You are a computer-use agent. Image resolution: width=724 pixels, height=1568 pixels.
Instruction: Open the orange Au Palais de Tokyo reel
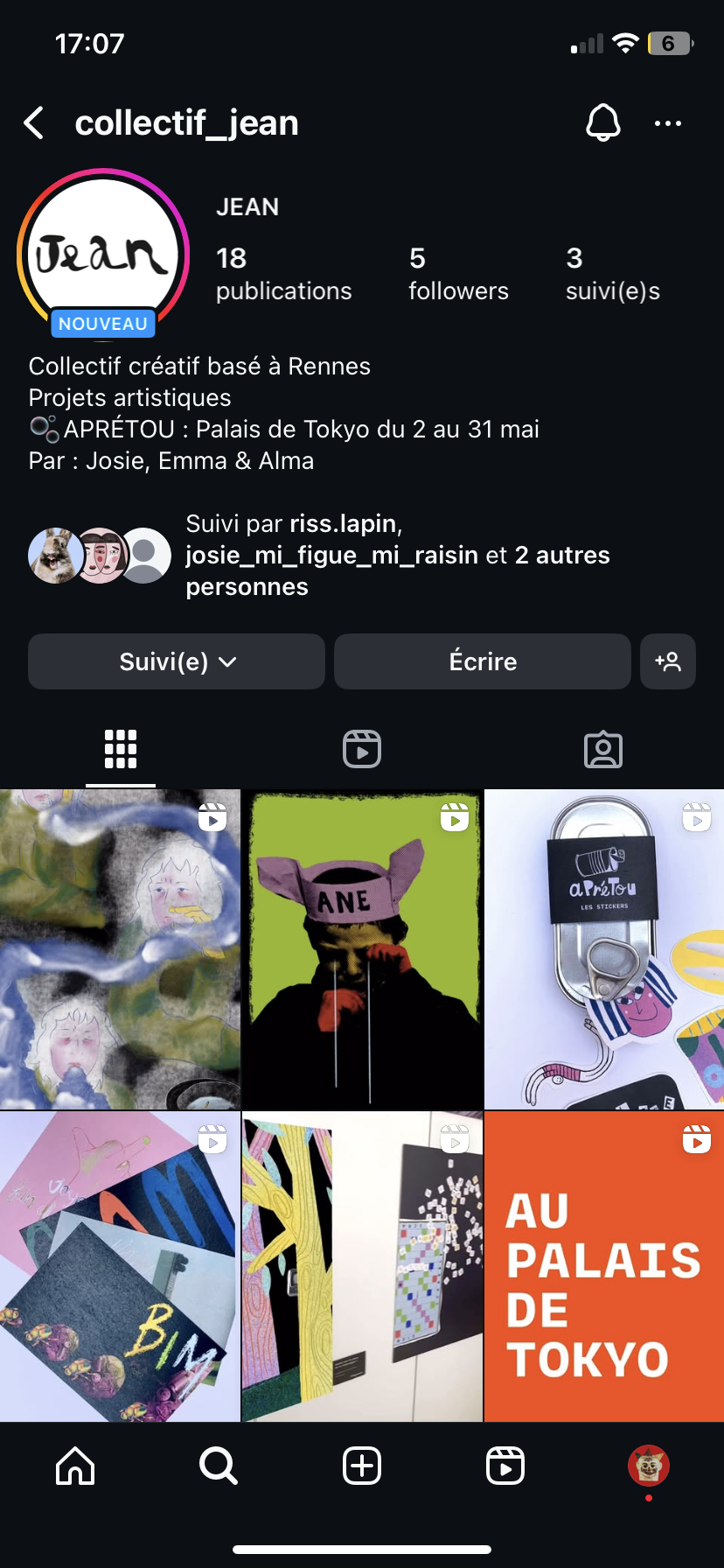(x=604, y=1266)
